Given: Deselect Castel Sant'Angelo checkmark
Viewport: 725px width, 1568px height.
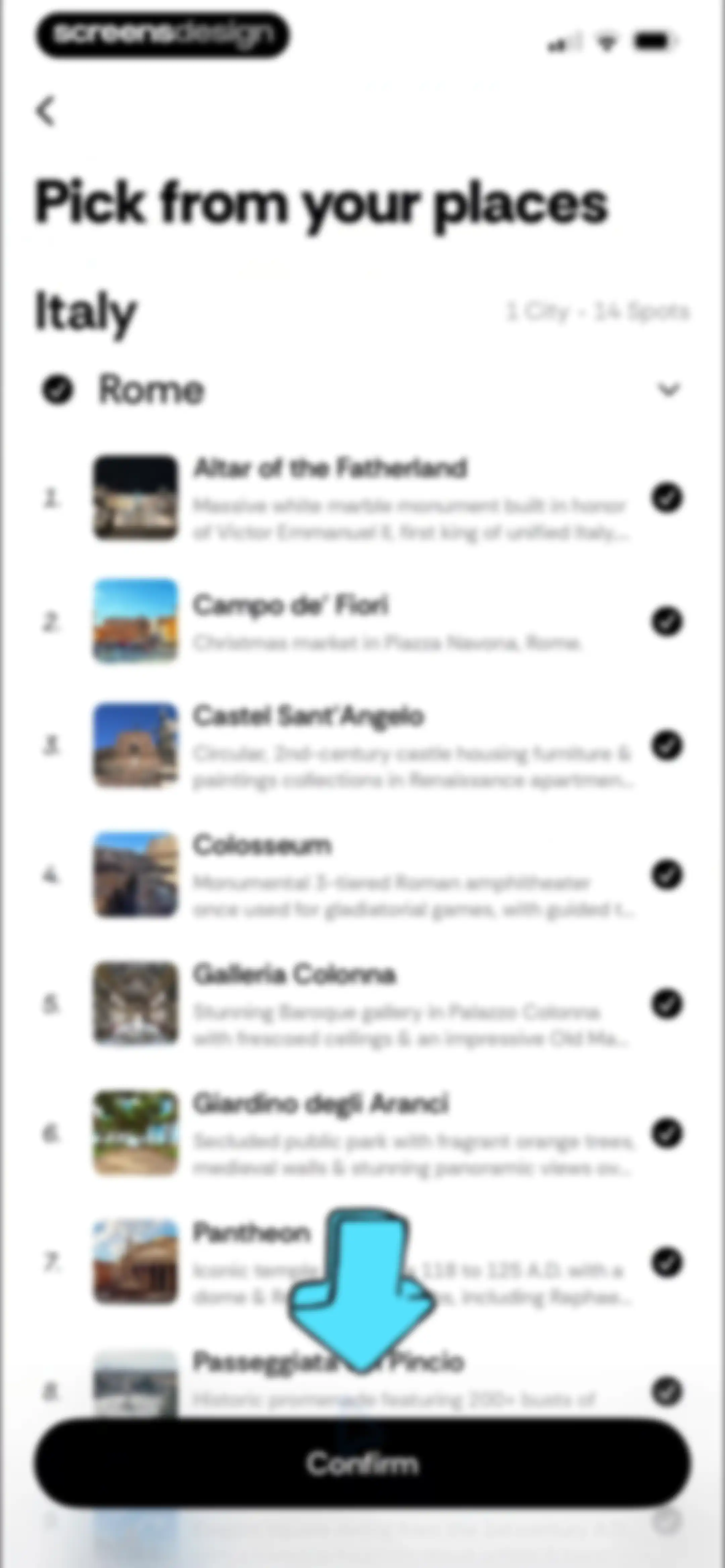Looking at the screenshot, I should click(667, 746).
